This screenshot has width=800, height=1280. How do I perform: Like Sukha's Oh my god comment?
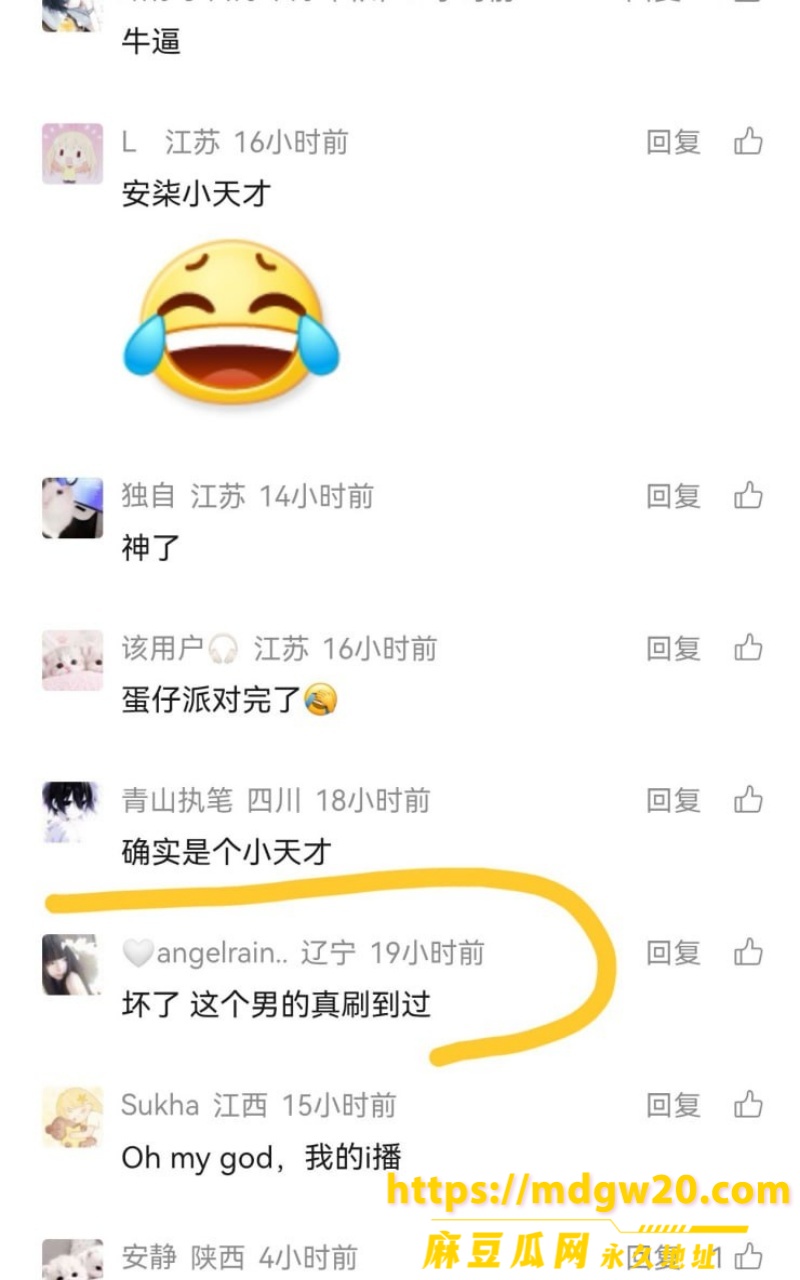click(748, 1105)
